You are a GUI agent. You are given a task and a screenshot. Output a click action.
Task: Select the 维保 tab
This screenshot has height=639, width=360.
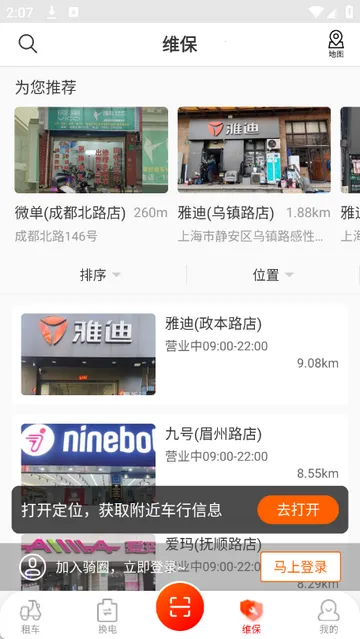click(251, 617)
